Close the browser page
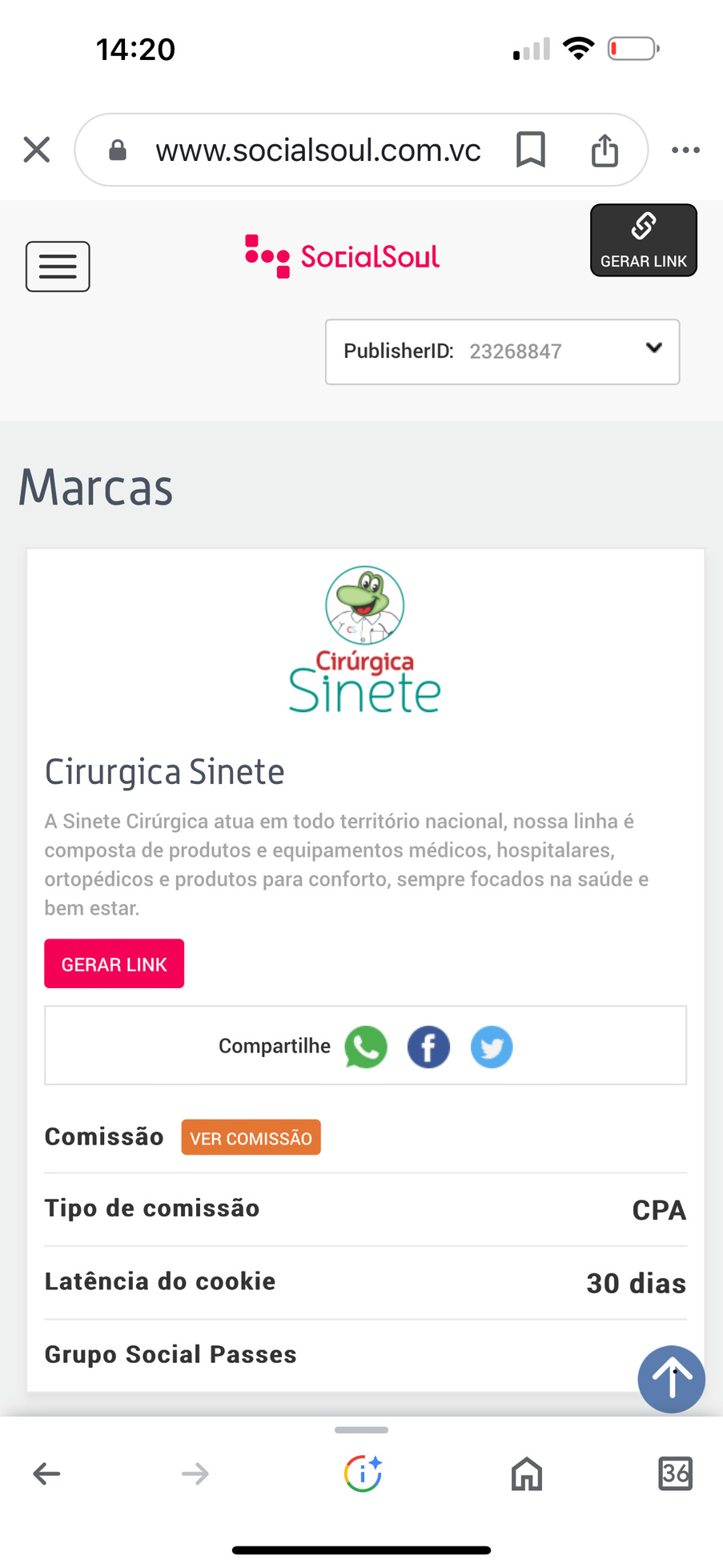This screenshot has width=723, height=1568. [x=37, y=150]
